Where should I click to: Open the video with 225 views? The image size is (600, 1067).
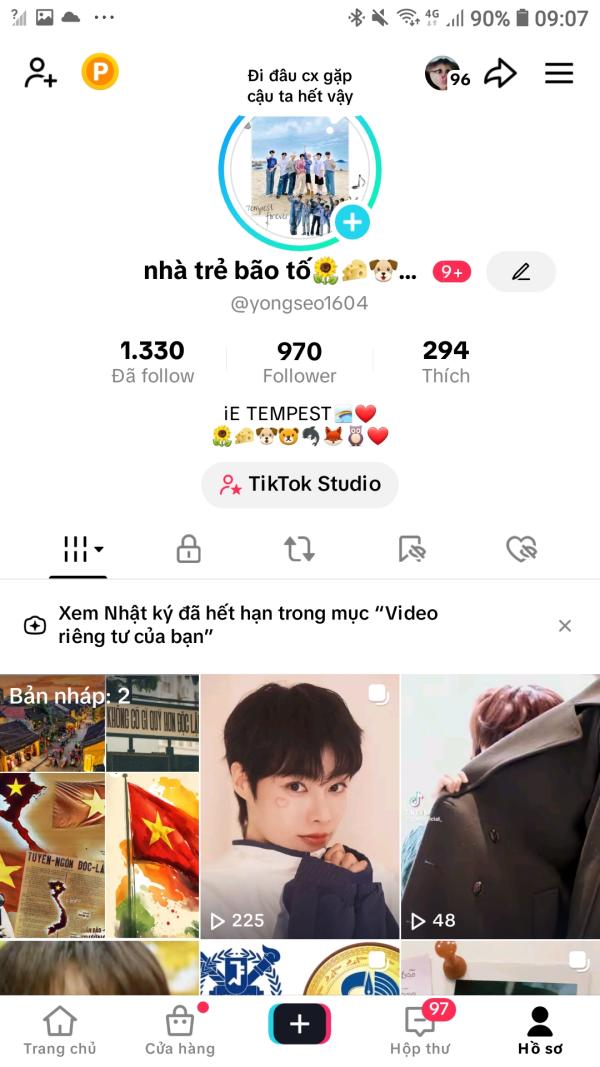click(x=300, y=805)
